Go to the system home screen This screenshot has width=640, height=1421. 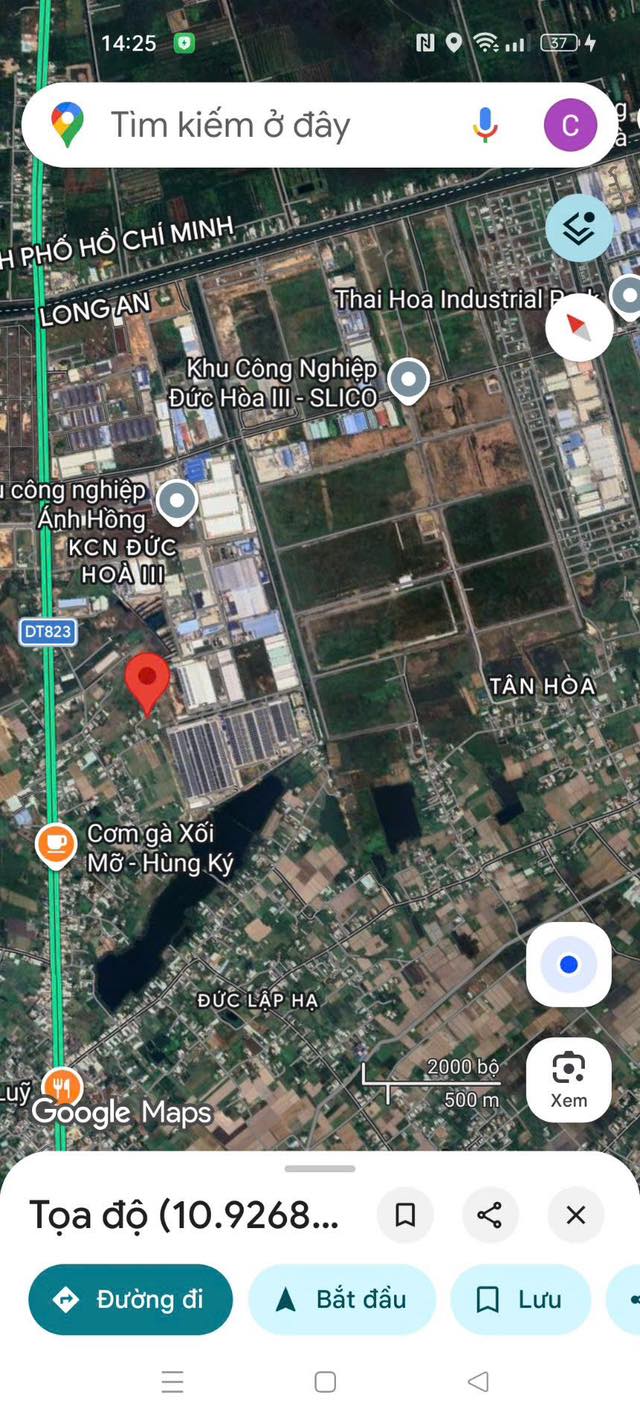click(325, 1382)
